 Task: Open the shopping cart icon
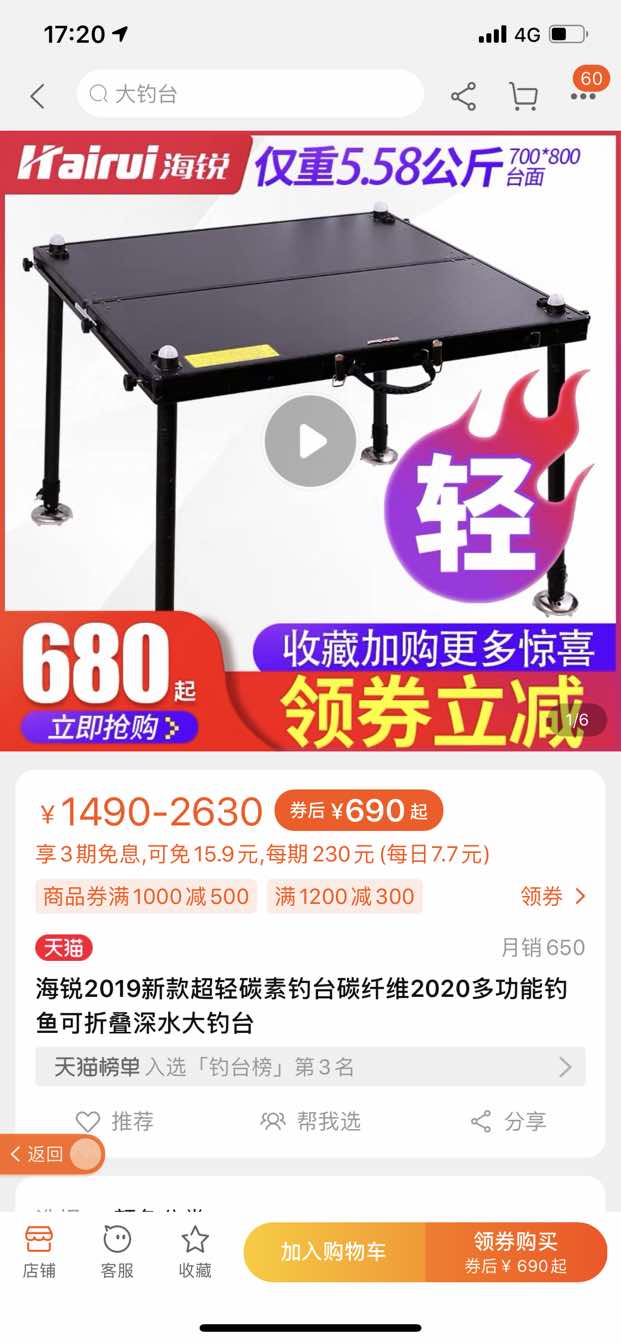[x=523, y=96]
